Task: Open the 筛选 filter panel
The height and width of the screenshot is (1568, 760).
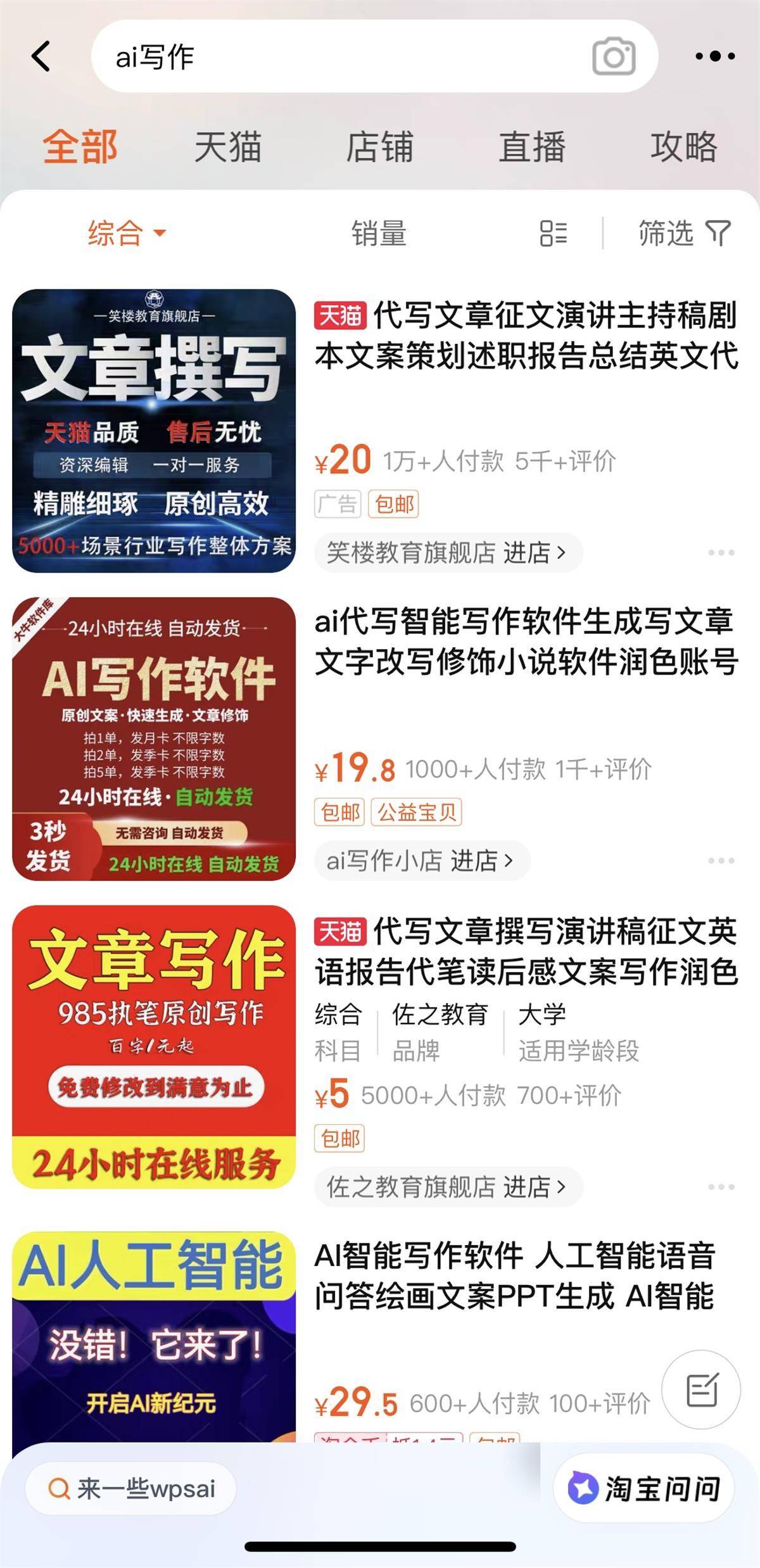Action: [684, 233]
